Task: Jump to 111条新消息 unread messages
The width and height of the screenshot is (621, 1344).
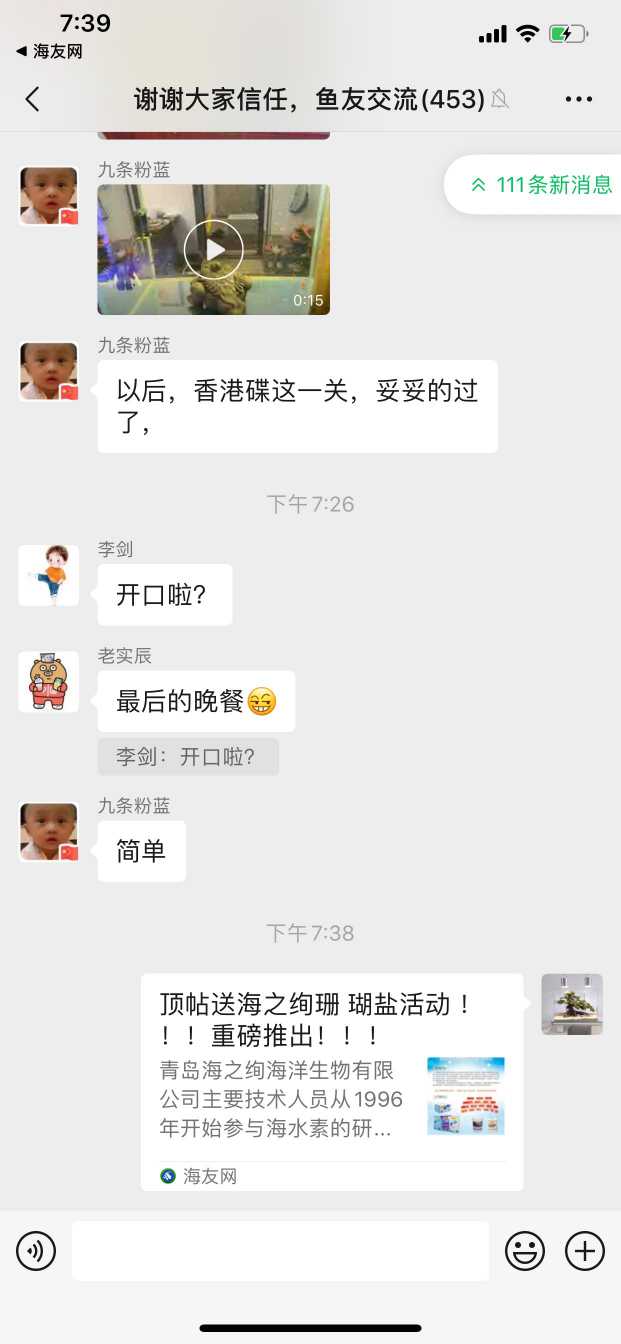Action: tap(541, 185)
